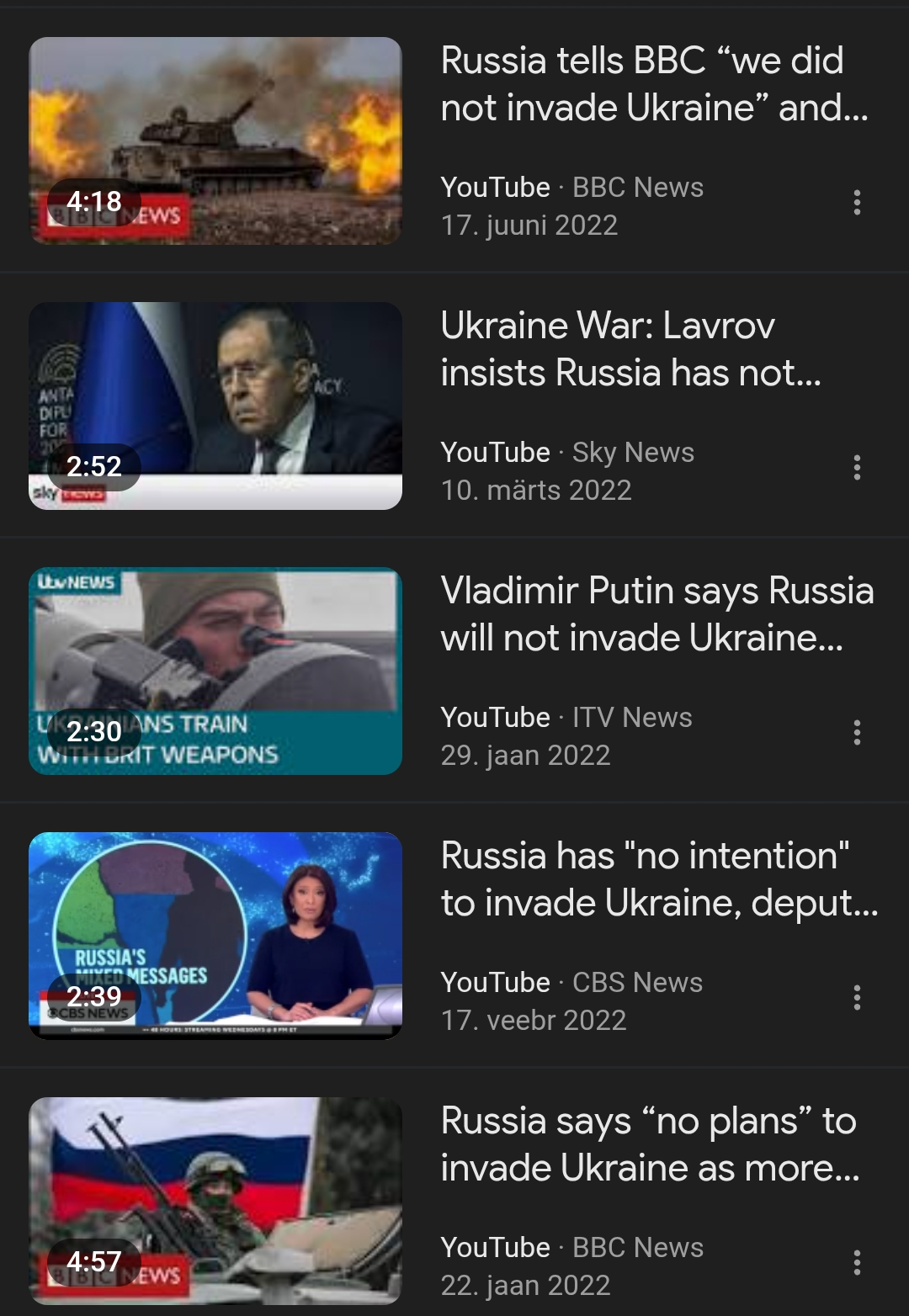The image size is (909, 1316).
Task: Open more options for ITV News Putin video
Action: click(857, 732)
